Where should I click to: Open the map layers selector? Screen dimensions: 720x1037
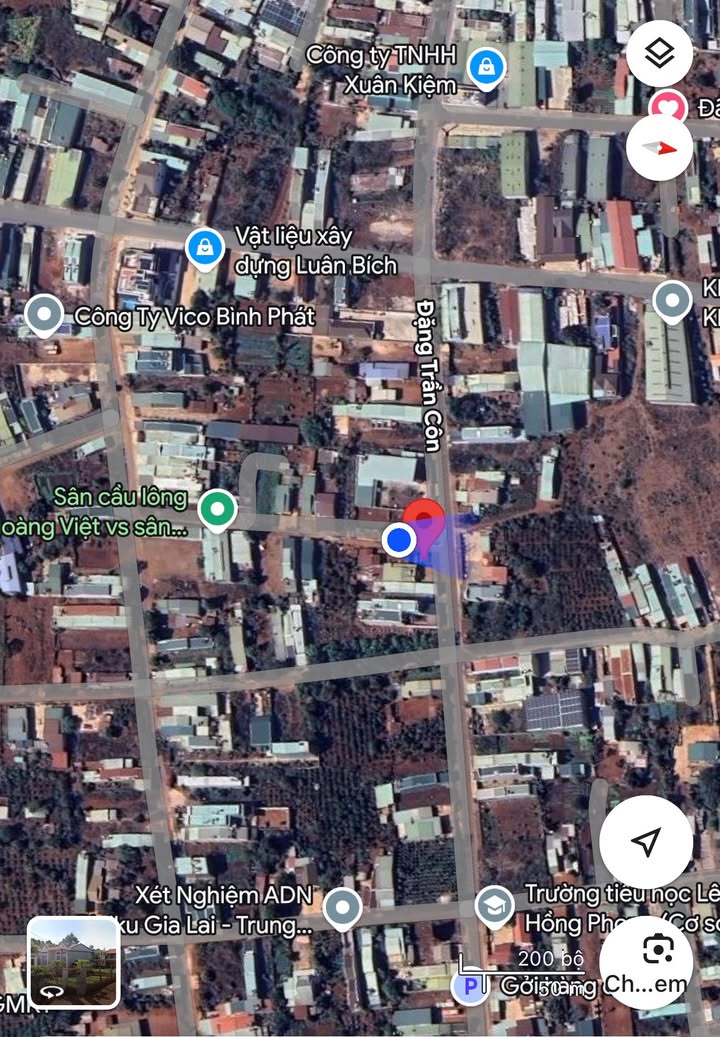click(x=659, y=54)
